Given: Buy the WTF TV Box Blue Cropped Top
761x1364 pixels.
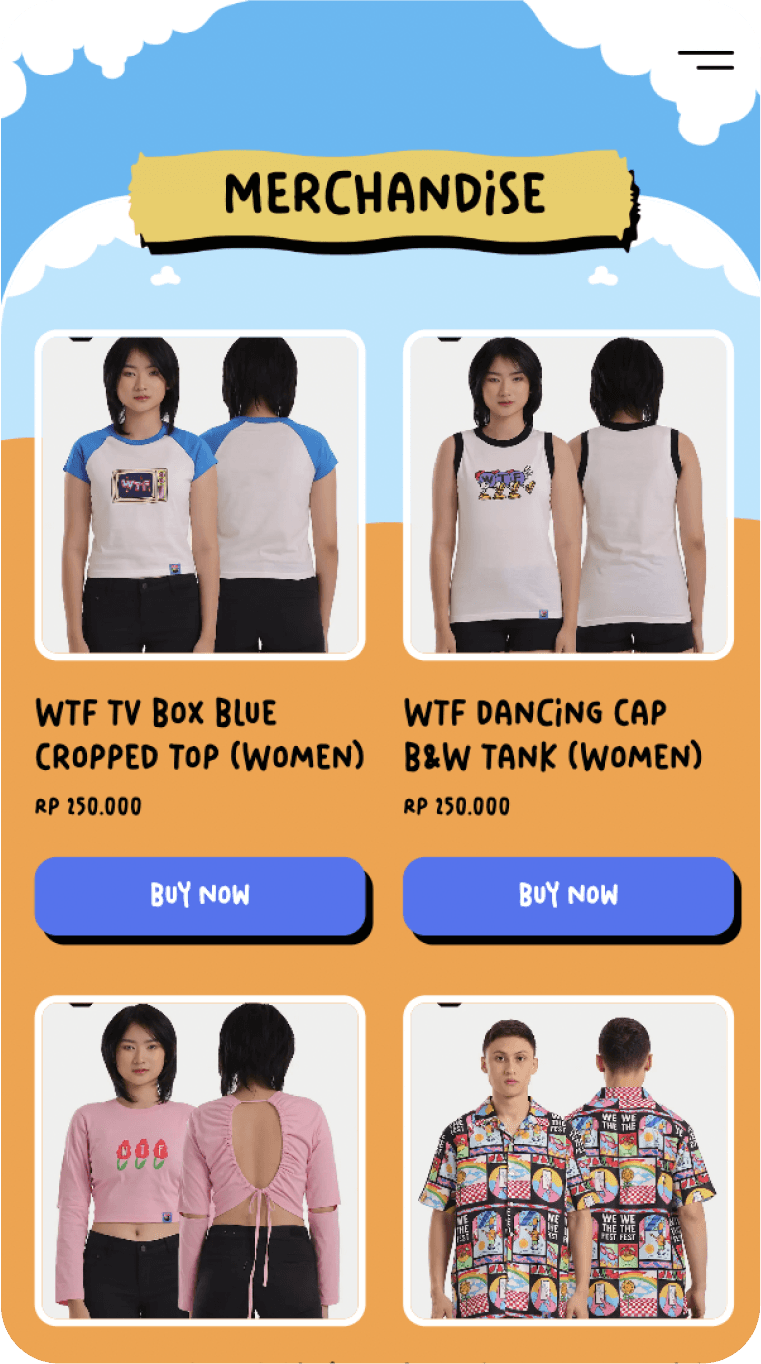Looking at the screenshot, I should coord(200,895).
